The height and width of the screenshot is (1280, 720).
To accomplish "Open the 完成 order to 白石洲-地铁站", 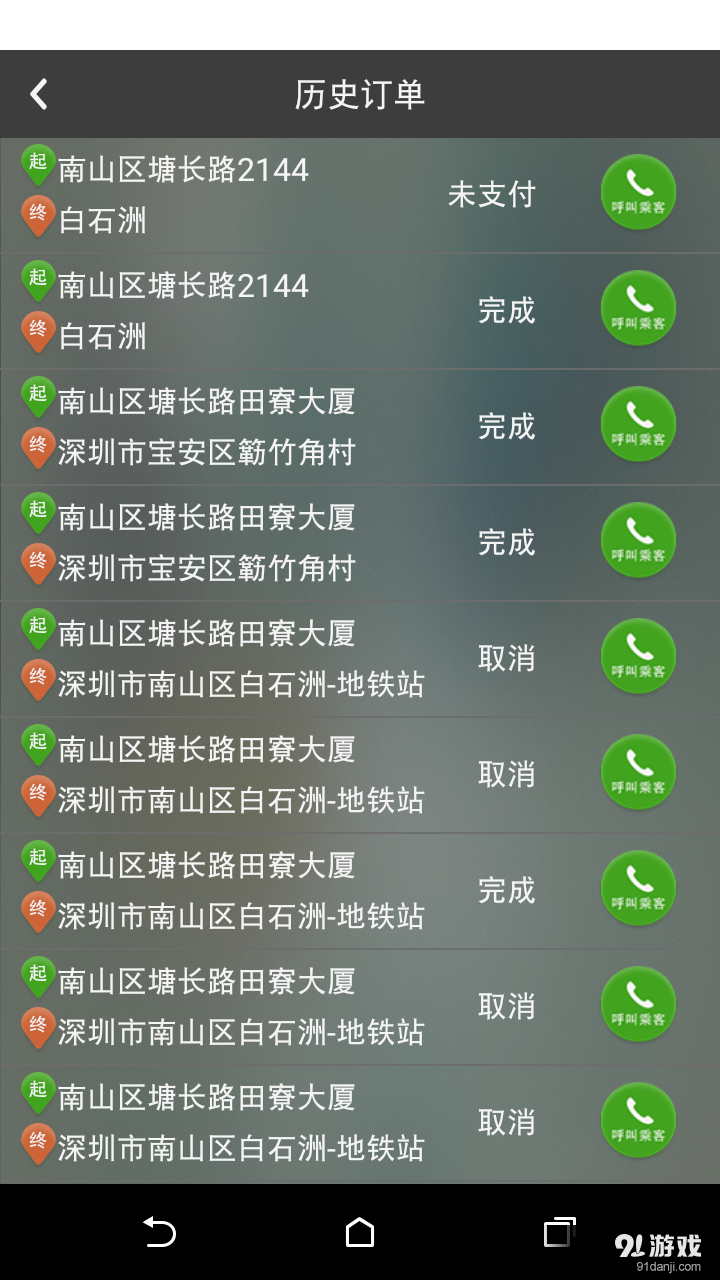I will [x=250, y=891].
